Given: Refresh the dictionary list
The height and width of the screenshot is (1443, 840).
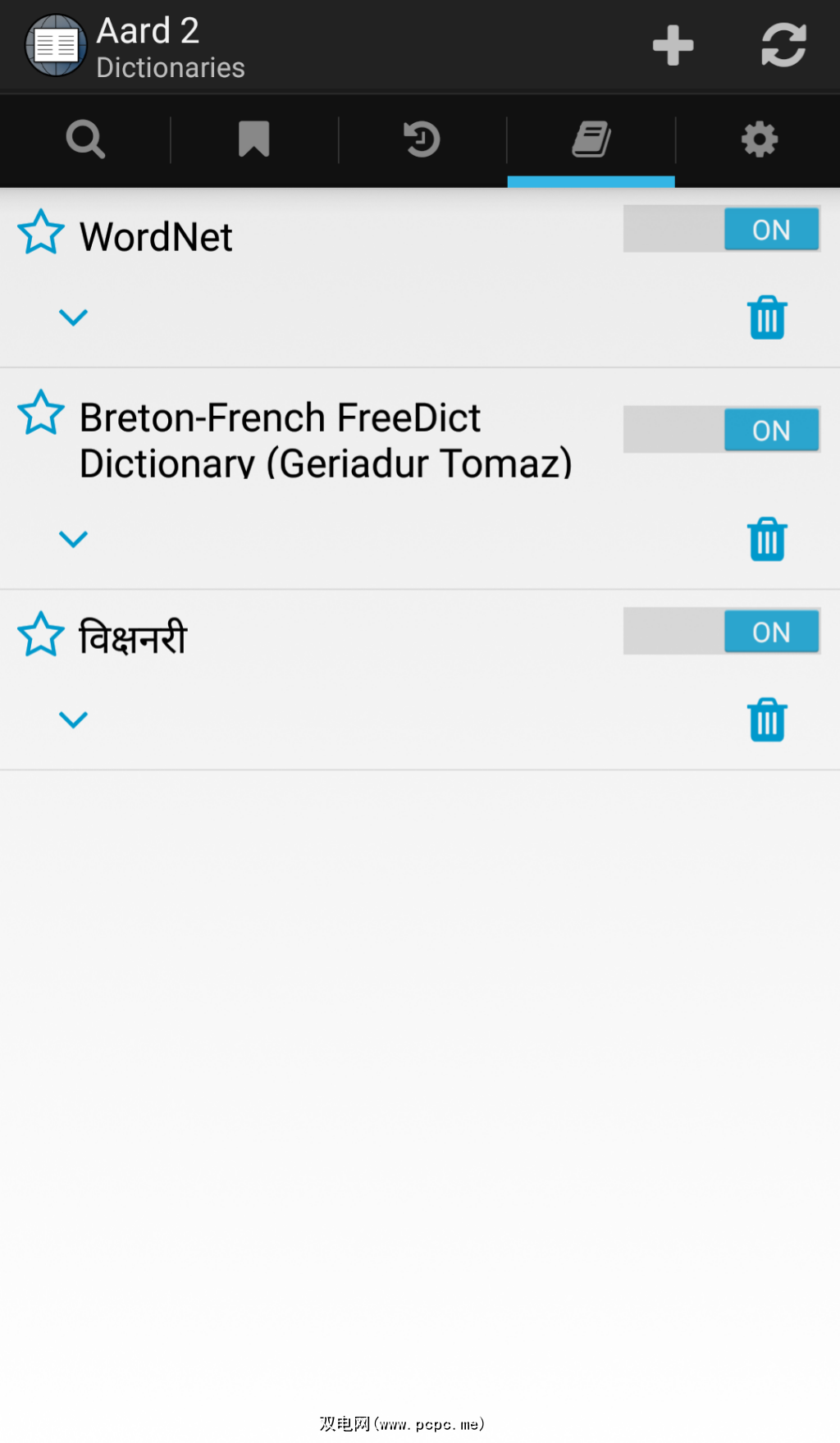Looking at the screenshot, I should 783,46.
